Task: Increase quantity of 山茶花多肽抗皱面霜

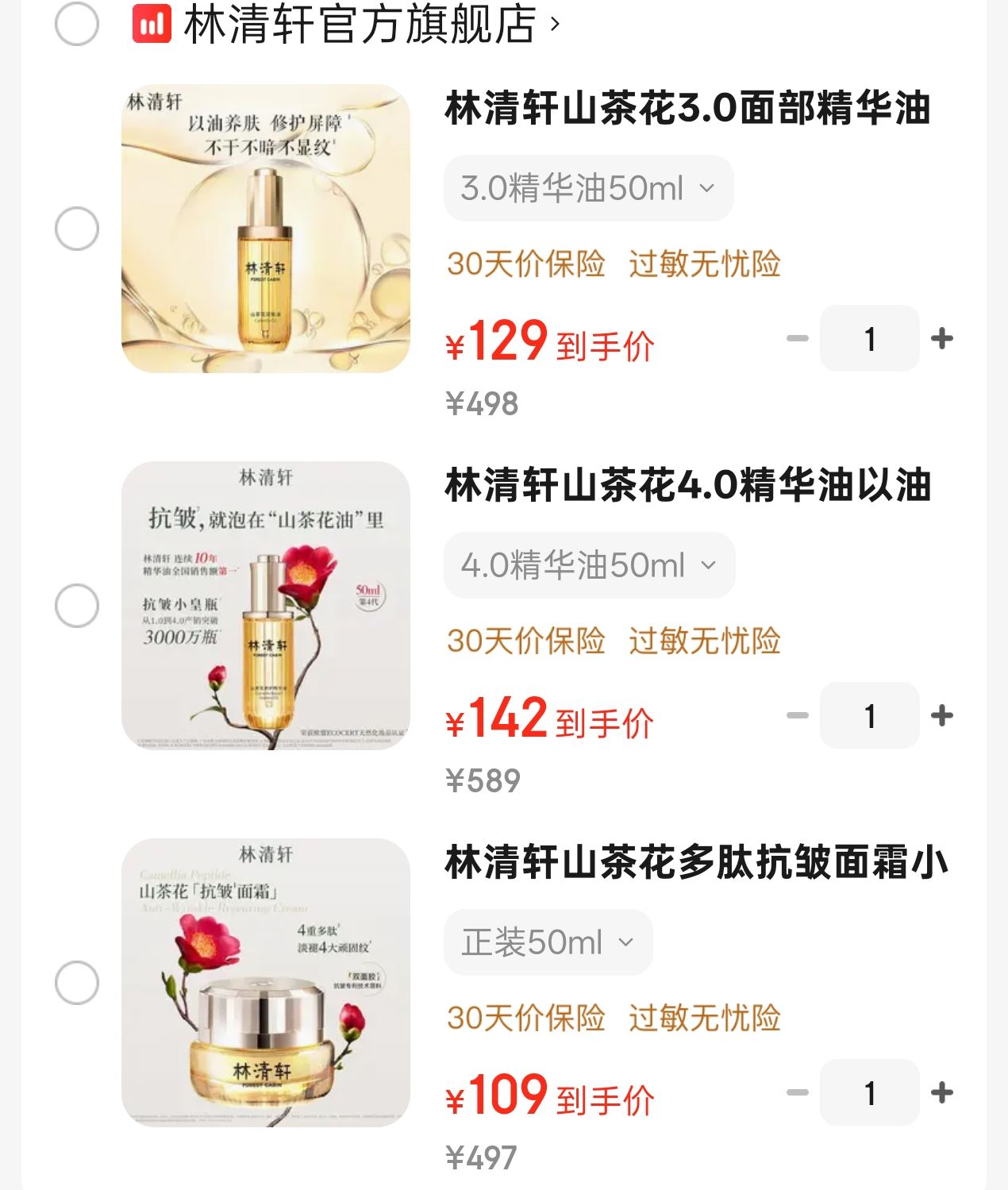Action: coord(942,1093)
